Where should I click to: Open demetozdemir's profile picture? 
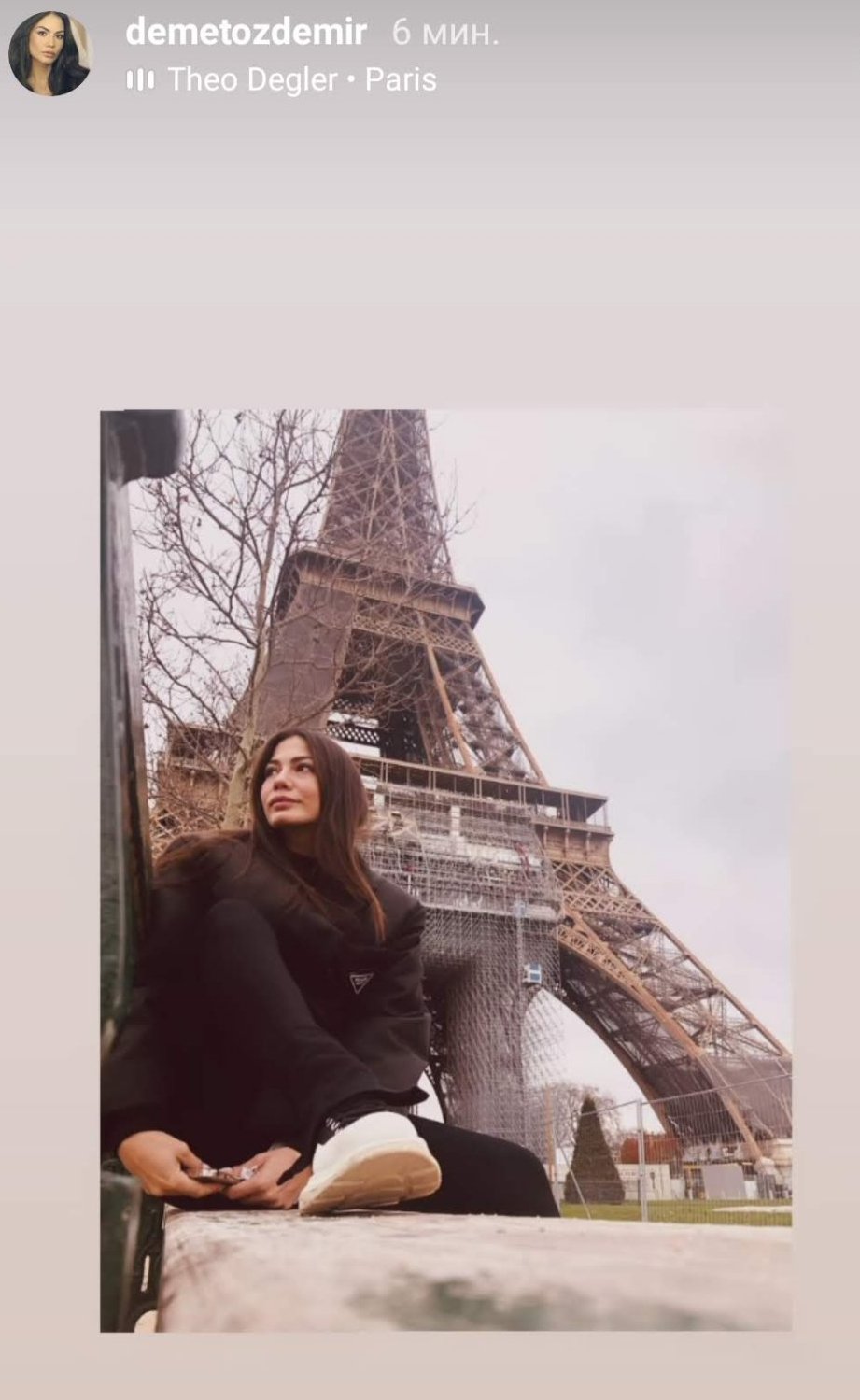coord(49,54)
